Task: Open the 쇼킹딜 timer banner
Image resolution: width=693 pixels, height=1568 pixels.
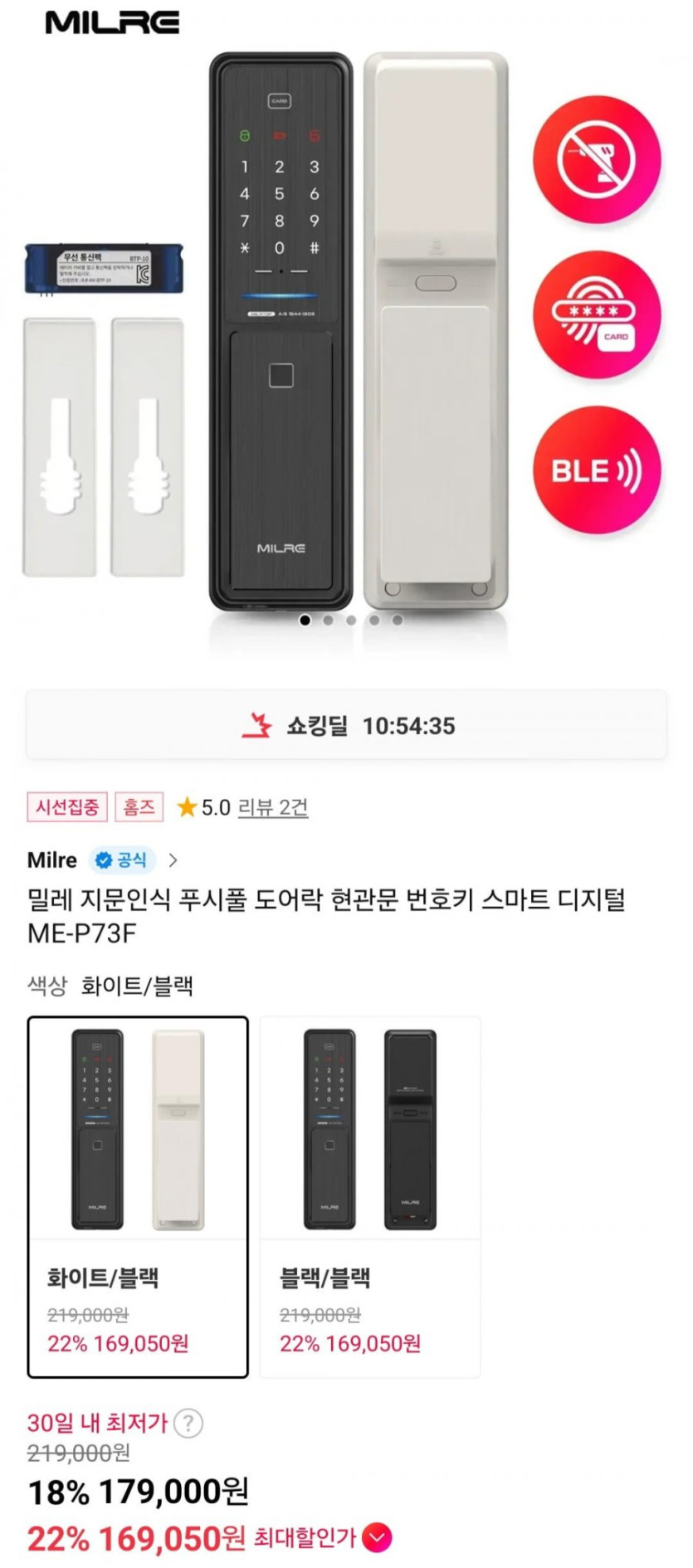Action: coord(346,725)
